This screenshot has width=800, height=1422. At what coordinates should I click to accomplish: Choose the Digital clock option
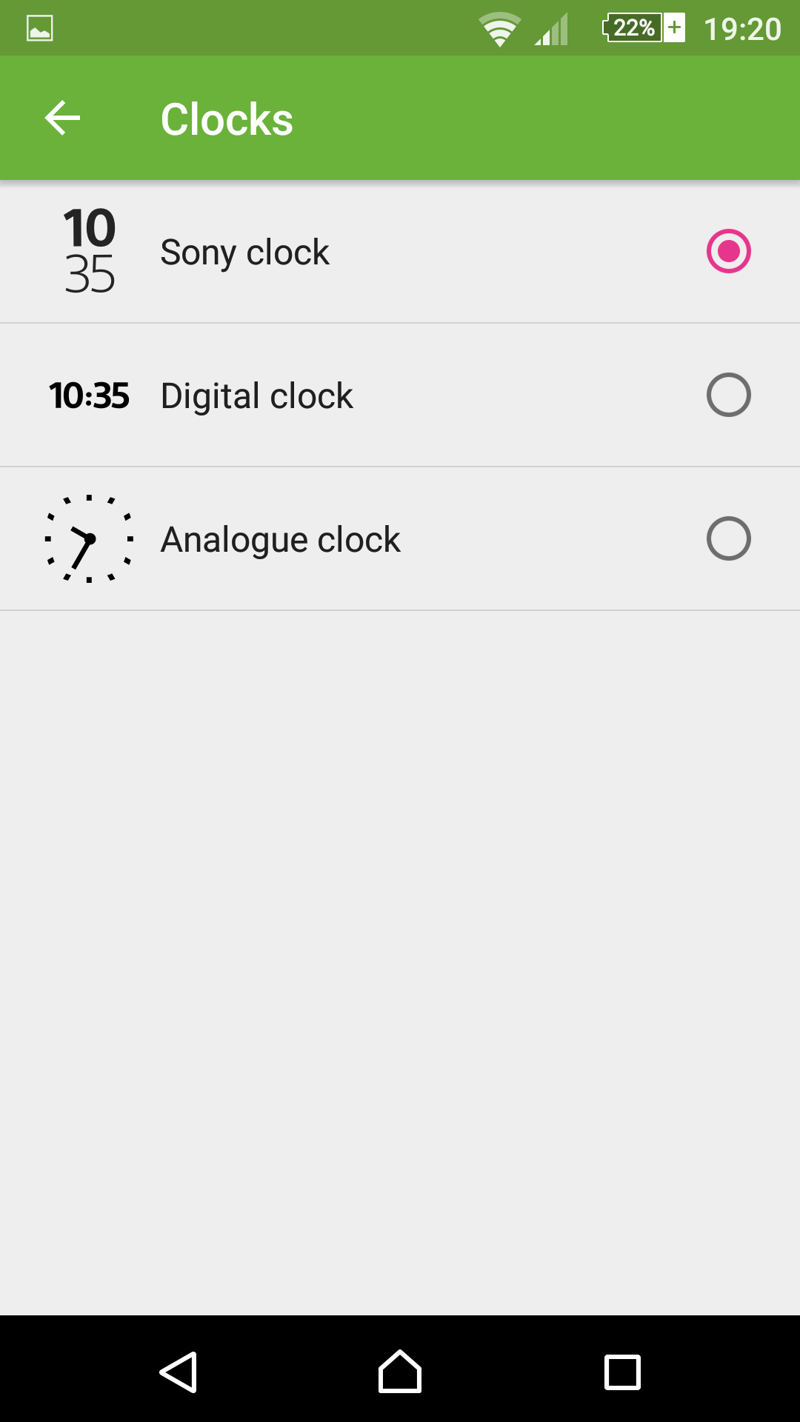tap(728, 395)
